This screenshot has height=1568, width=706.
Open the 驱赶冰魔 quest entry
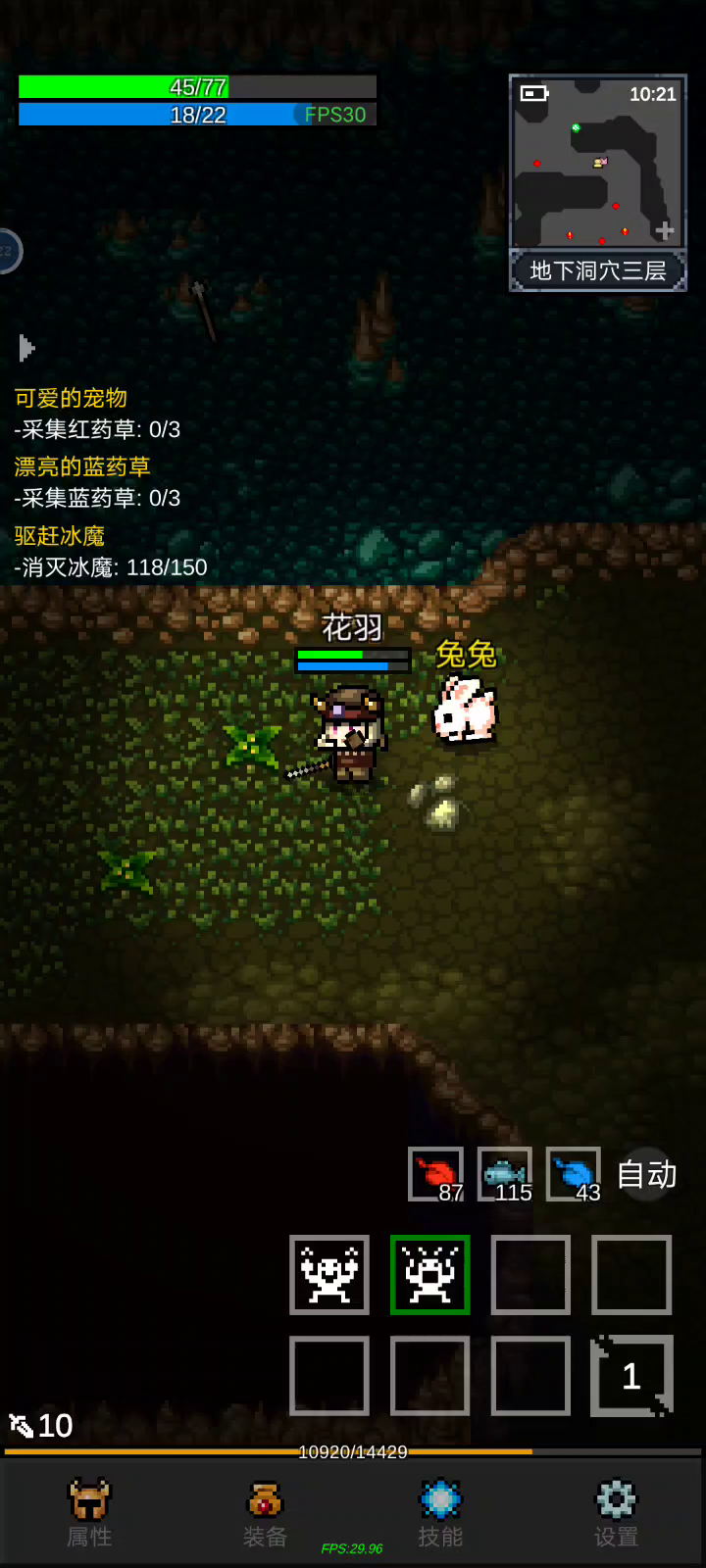(59, 536)
